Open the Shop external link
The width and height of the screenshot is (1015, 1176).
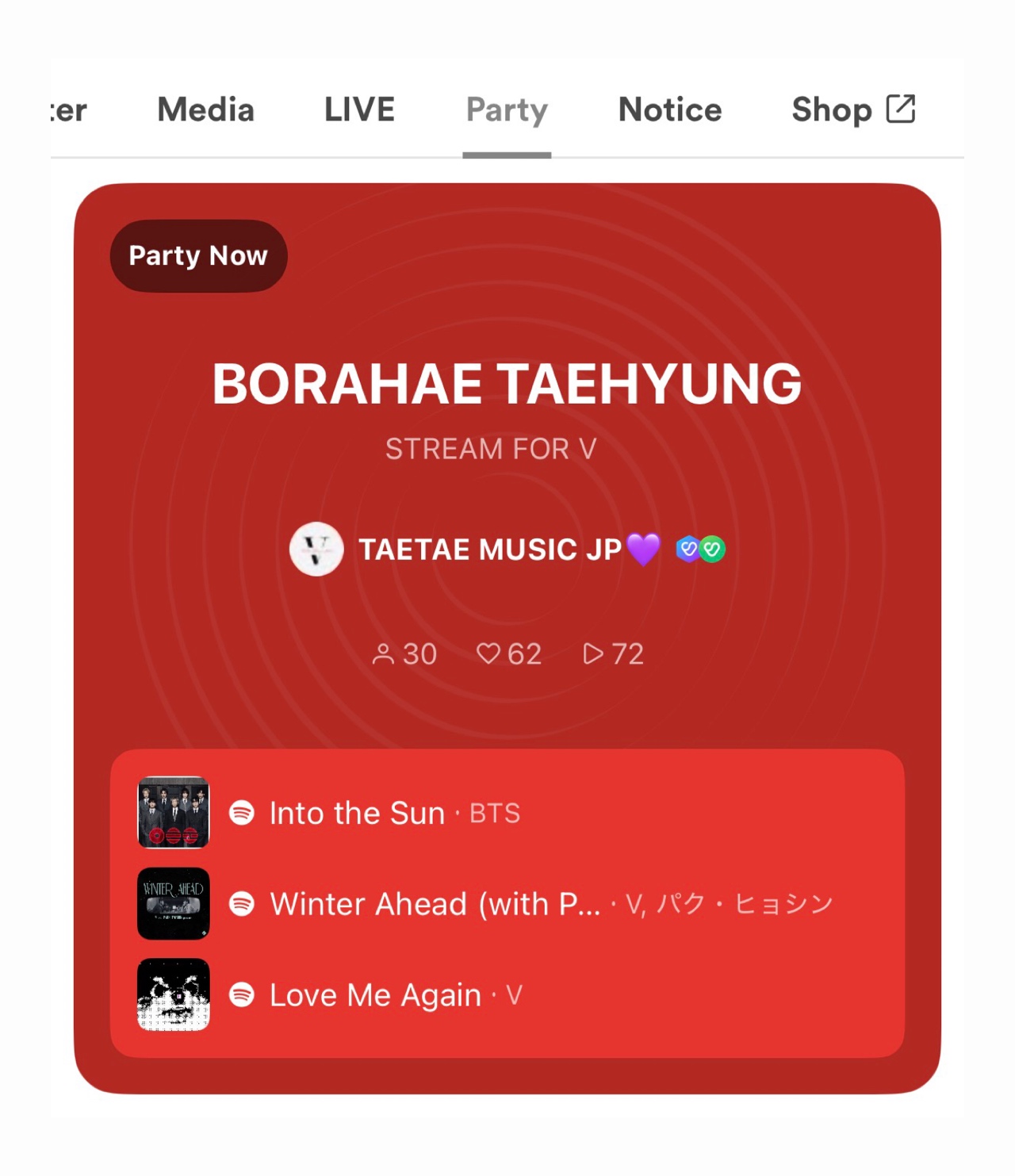coord(853,109)
